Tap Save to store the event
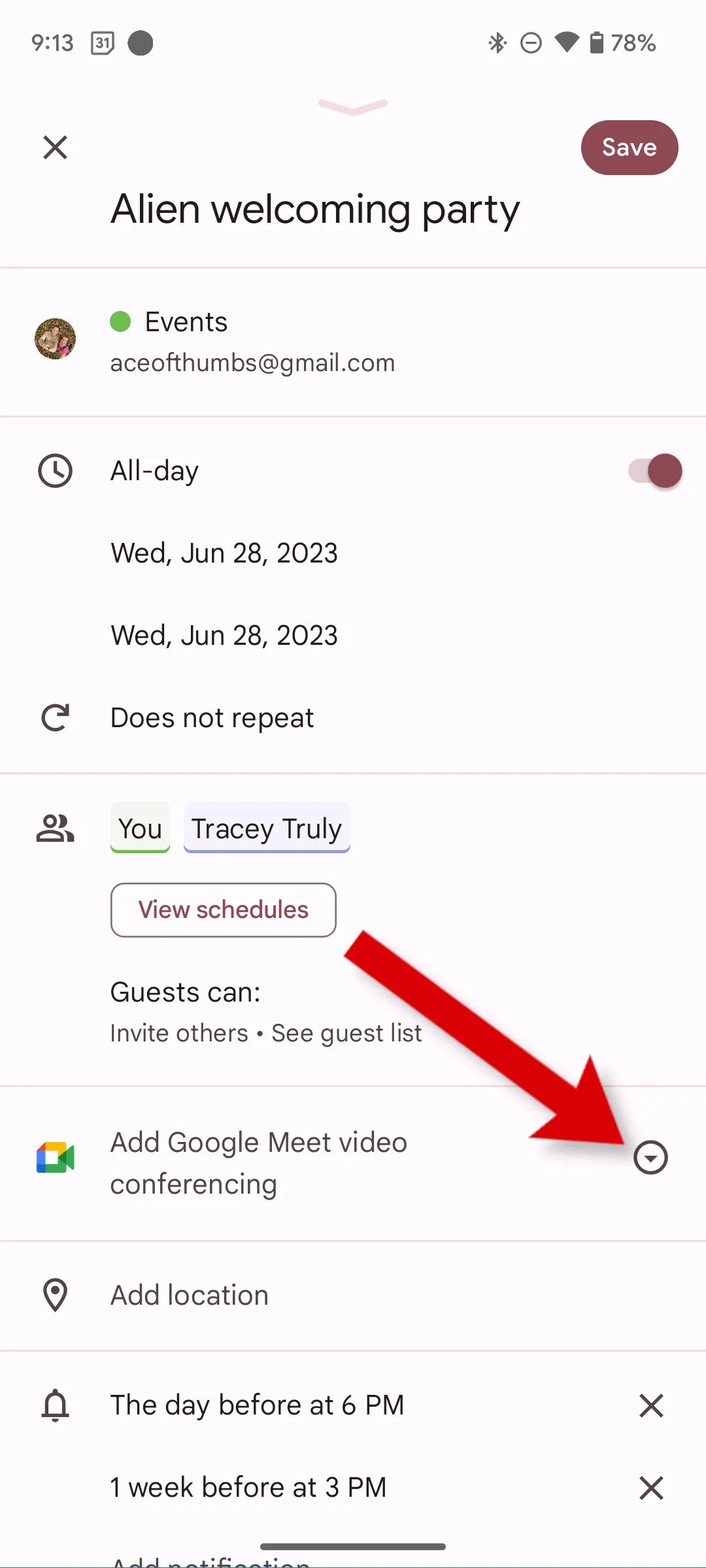 pos(630,147)
